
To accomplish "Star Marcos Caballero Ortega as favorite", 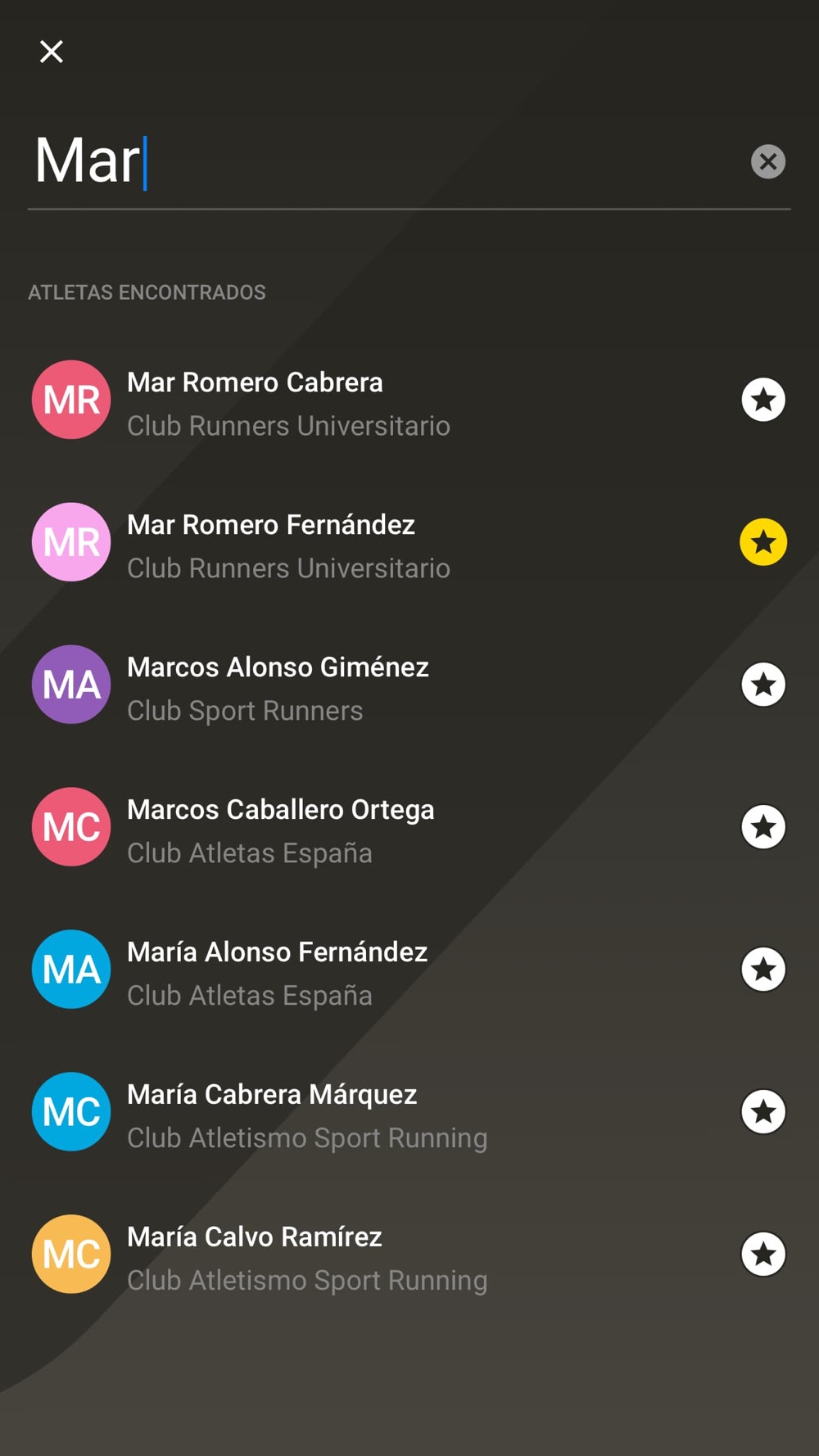I will point(763,827).
